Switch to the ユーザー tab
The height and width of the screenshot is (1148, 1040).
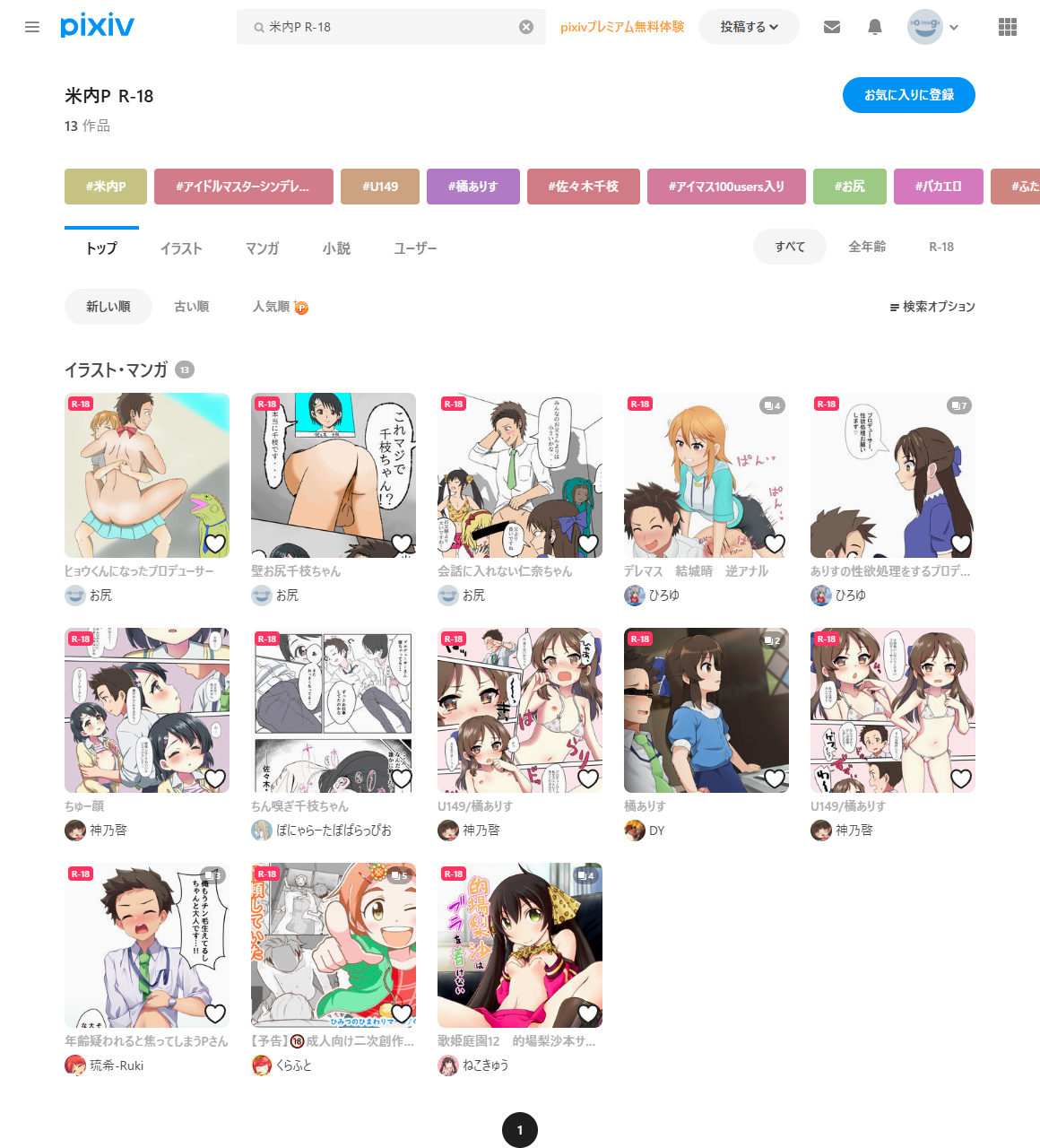(415, 248)
